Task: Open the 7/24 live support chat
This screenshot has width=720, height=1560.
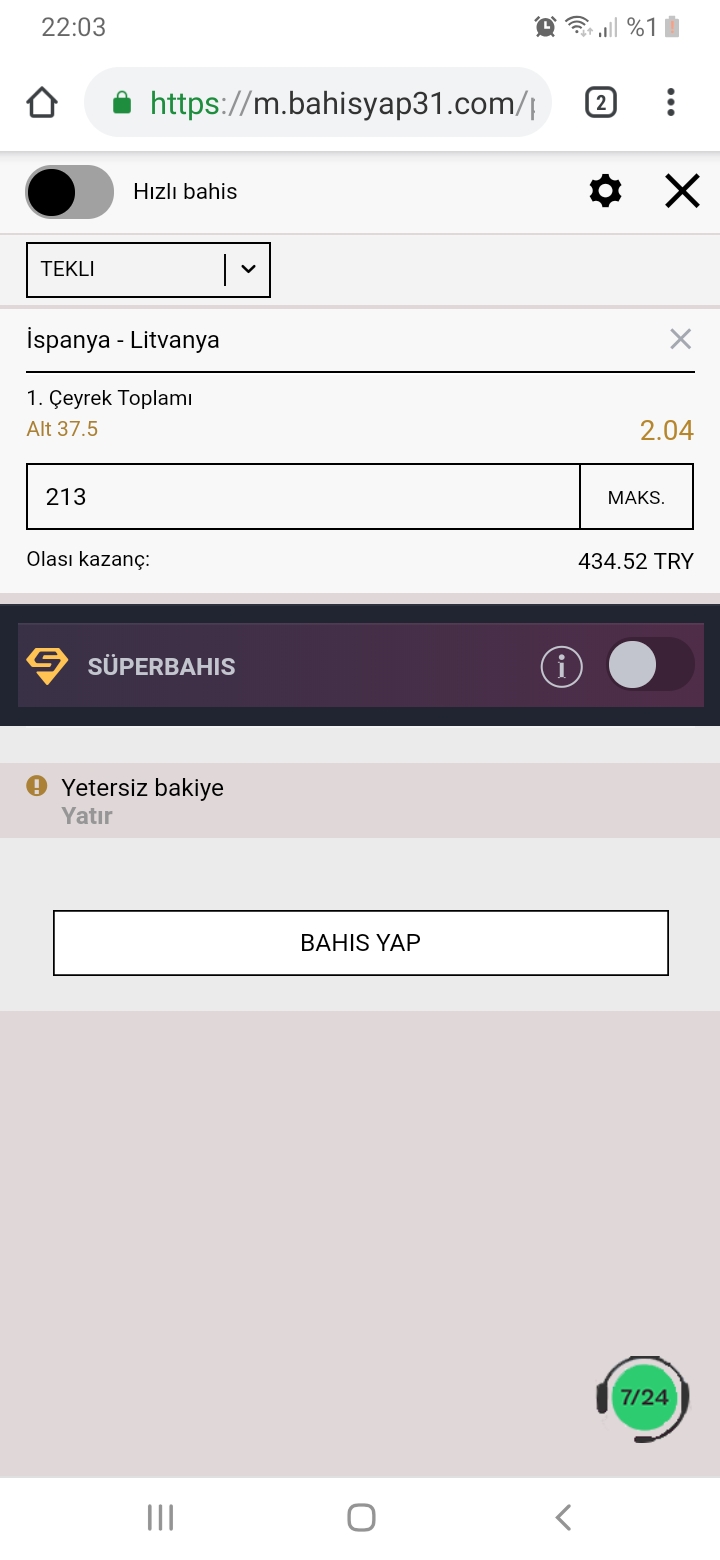Action: tap(643, 1399)
